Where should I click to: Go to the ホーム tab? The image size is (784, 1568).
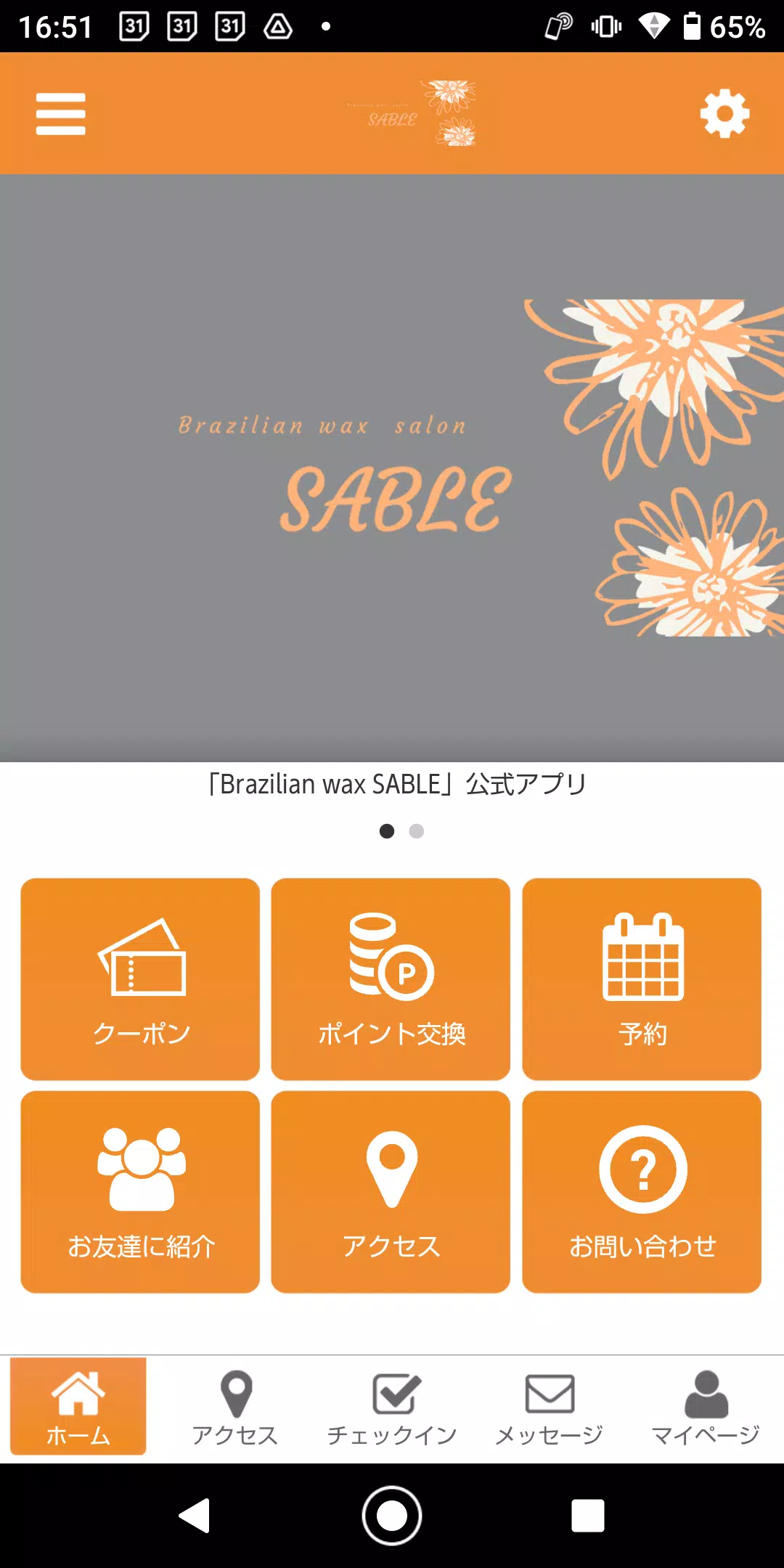coord(78,1407)
